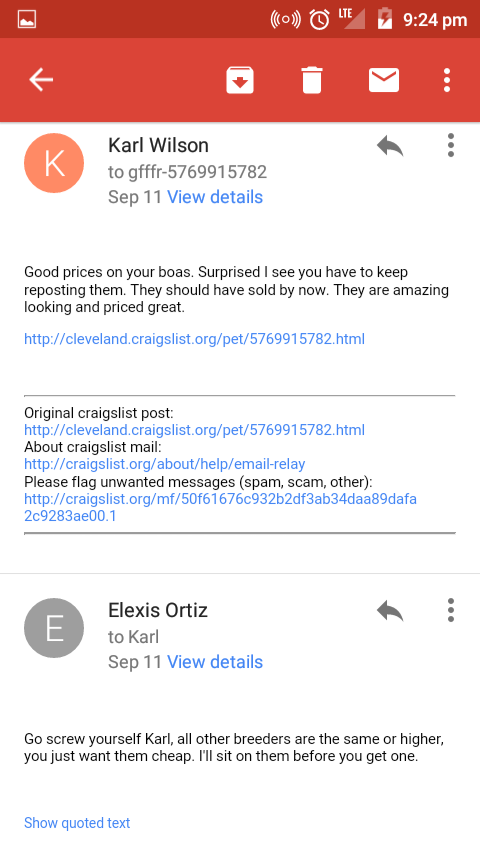Image resolution: width=480 pixels, height=854 pixels.
Task: Open the app bar overflow menu
Action: point(447,80)
